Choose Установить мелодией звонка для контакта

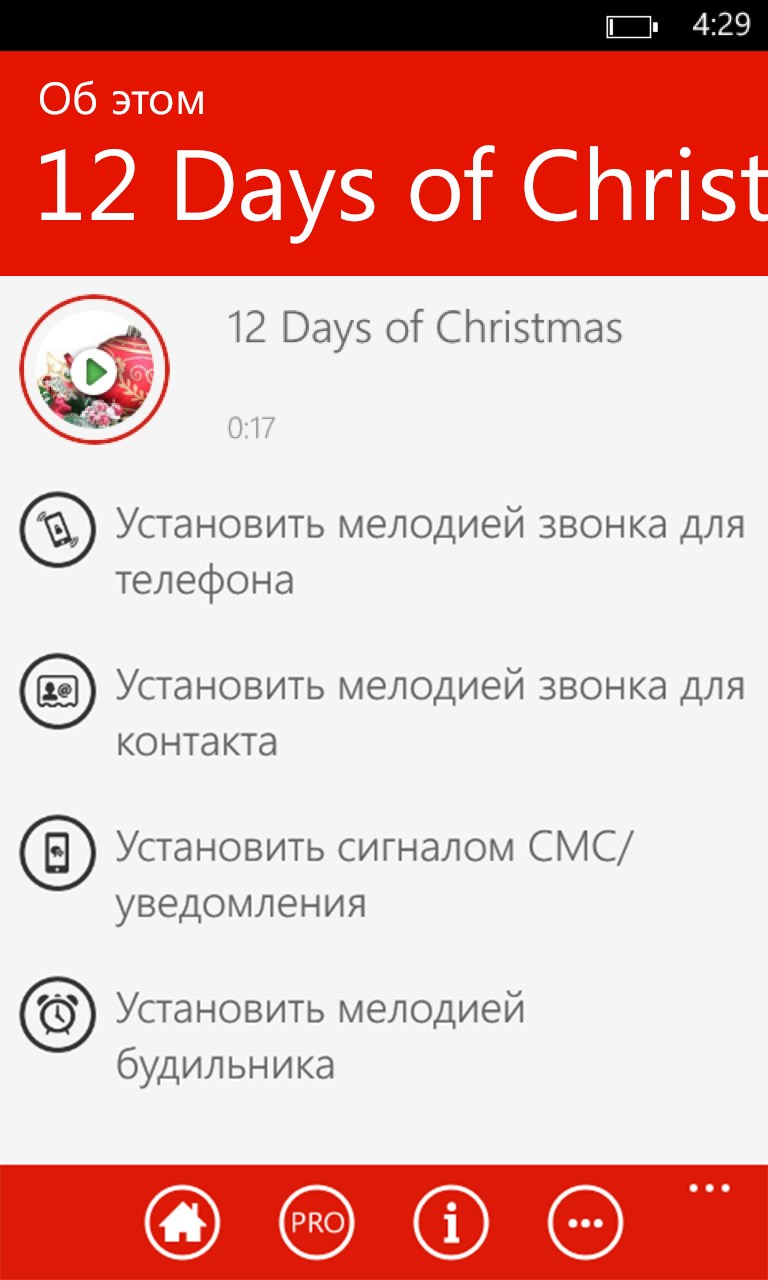coord(430,714)
